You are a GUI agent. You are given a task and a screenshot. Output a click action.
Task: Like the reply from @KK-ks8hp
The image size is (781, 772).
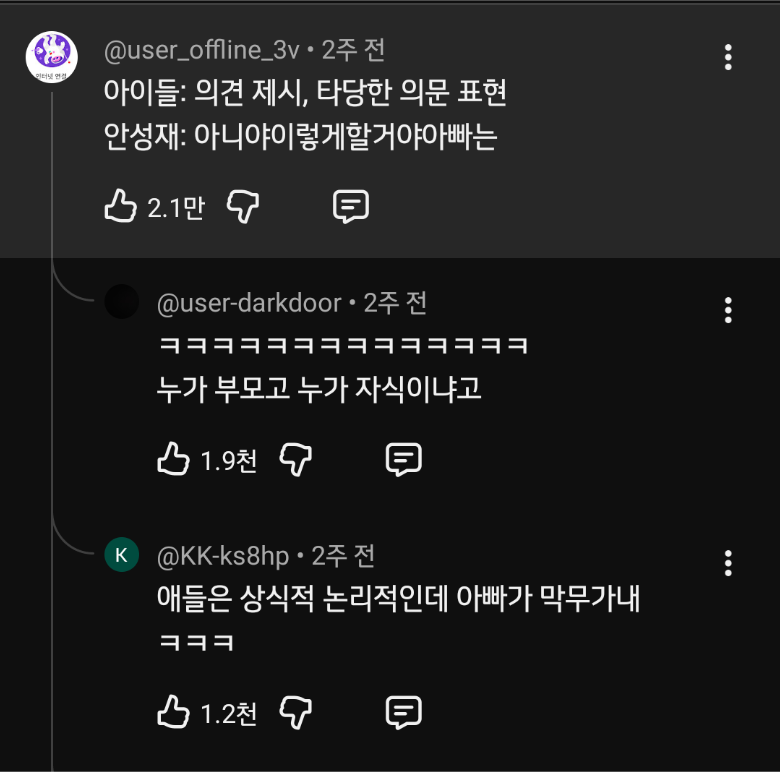[x=173, y=713]
